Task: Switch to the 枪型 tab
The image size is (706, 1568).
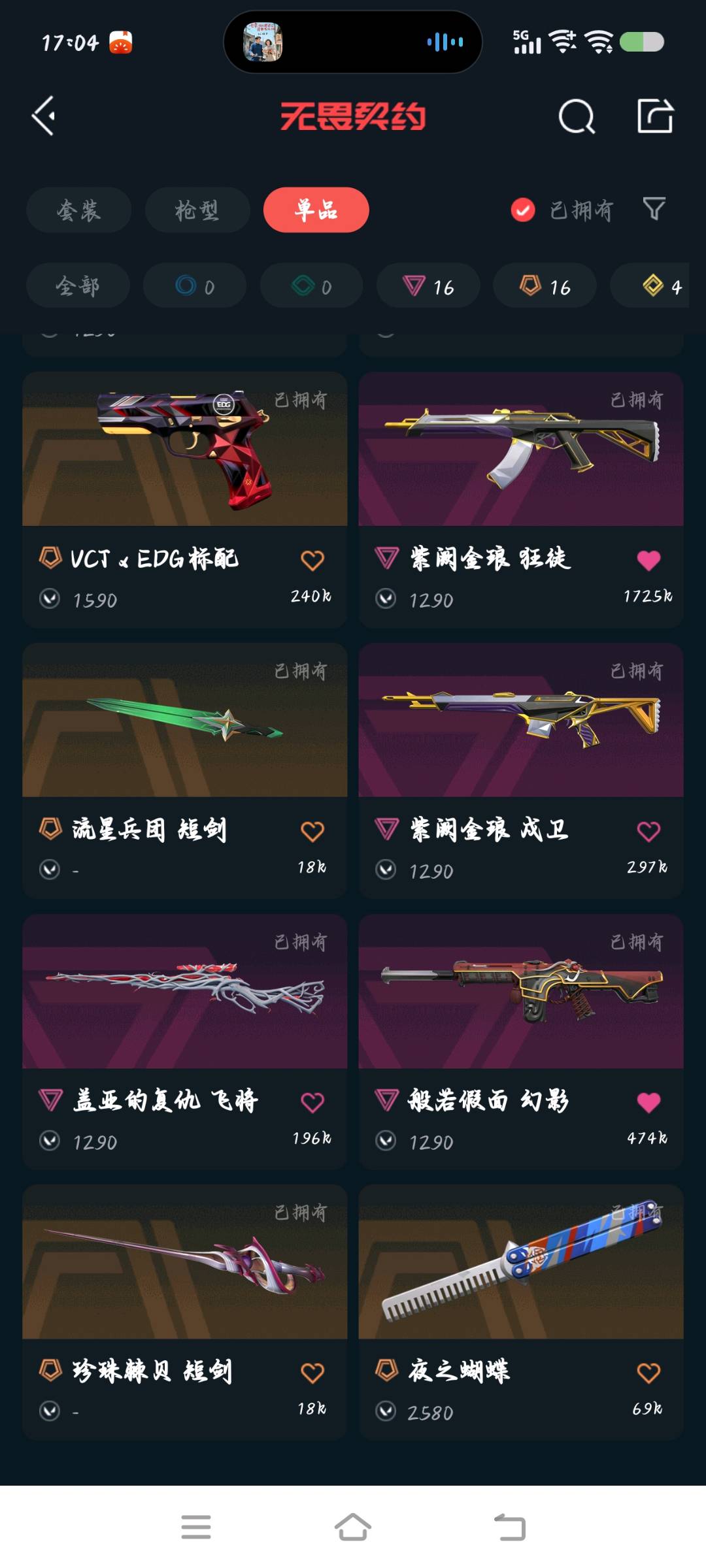Action: coord(197,210)
